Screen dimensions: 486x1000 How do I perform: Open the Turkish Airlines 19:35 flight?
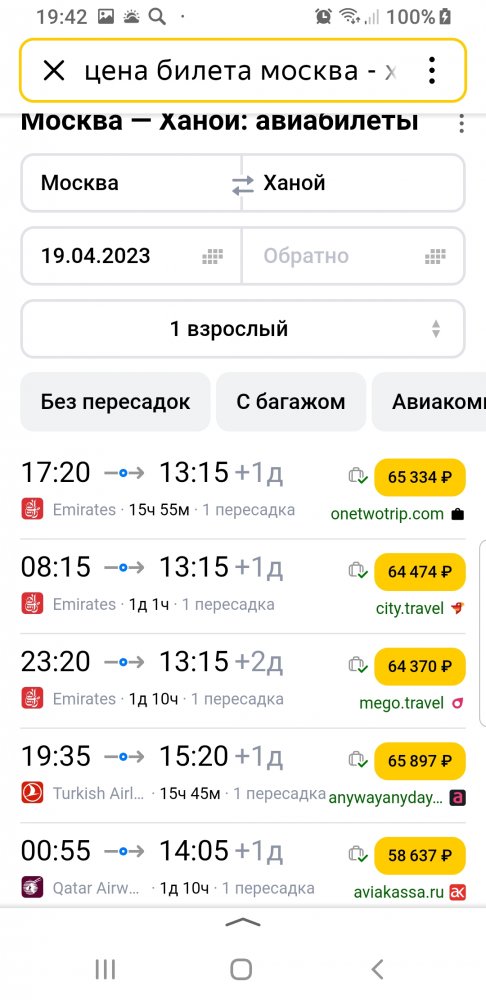pyautogui.click(x=243, y=775)
